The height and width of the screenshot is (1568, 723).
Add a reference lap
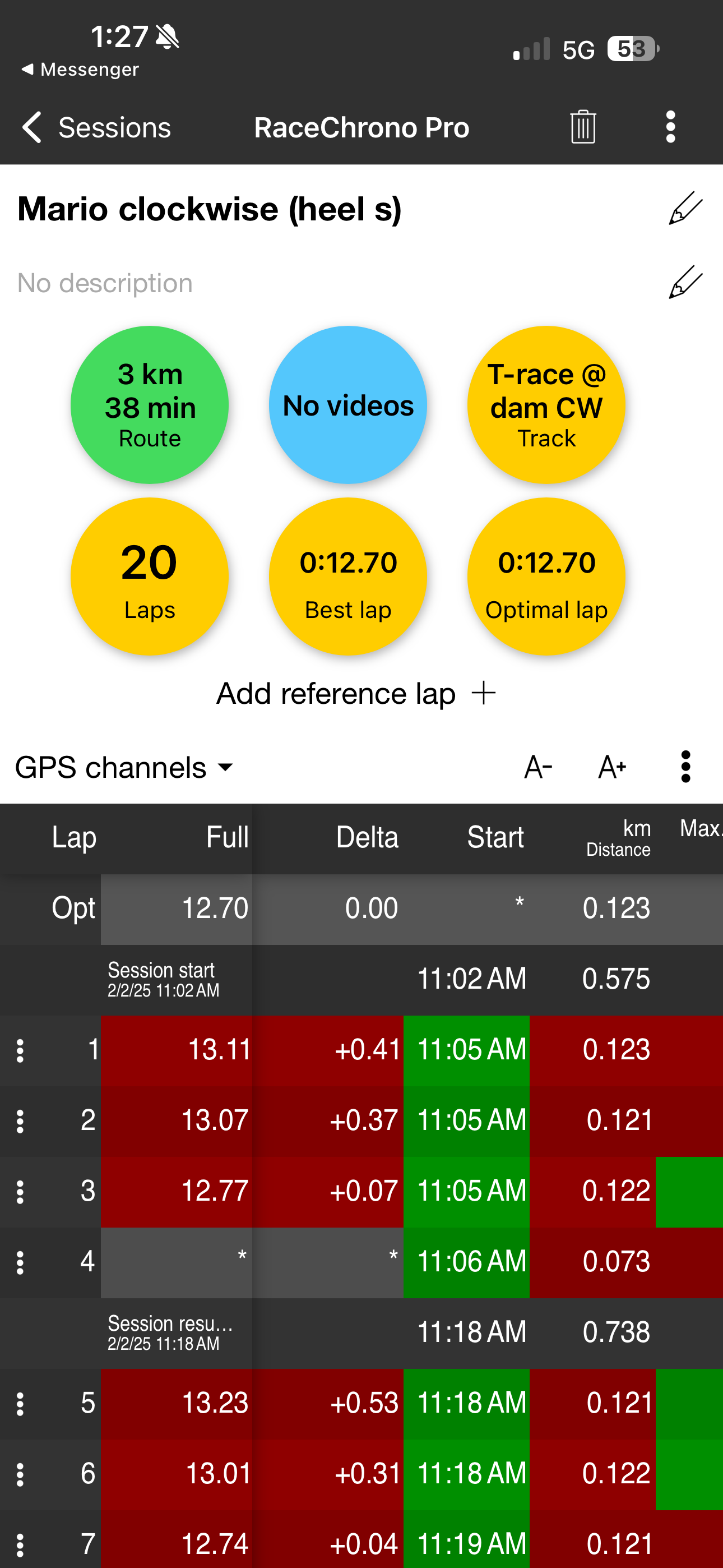pos(356,693)
